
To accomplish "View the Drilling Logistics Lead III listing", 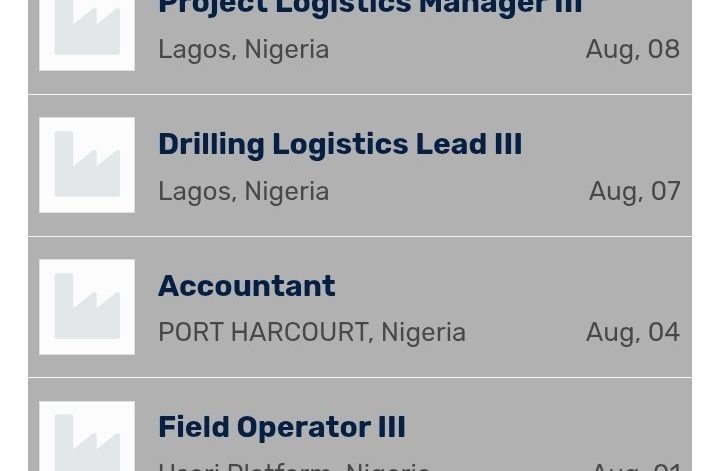I will 340,145.
